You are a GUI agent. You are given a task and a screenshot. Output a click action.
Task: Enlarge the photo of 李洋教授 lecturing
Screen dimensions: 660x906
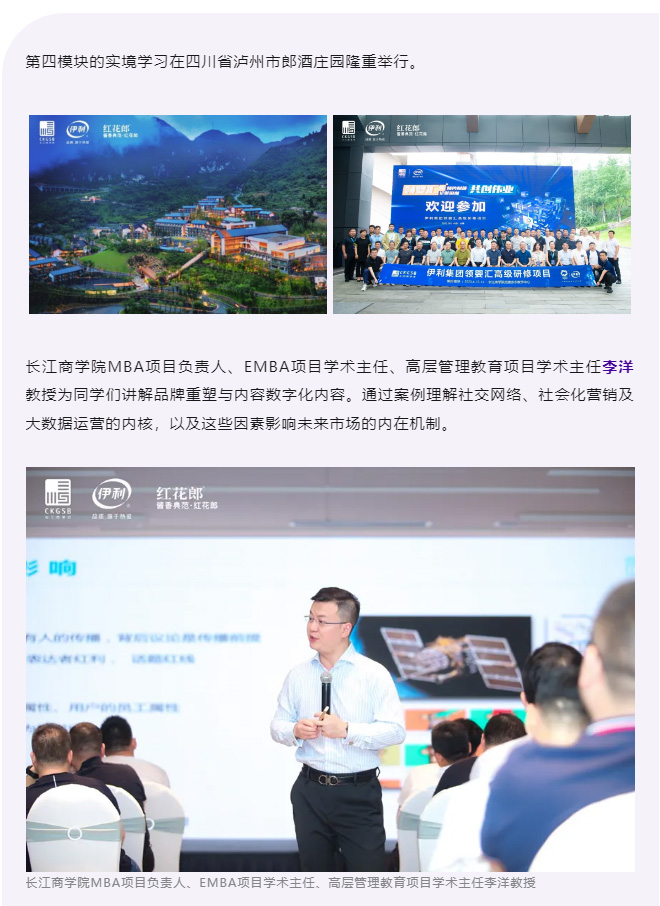click(x=330, y=669)
